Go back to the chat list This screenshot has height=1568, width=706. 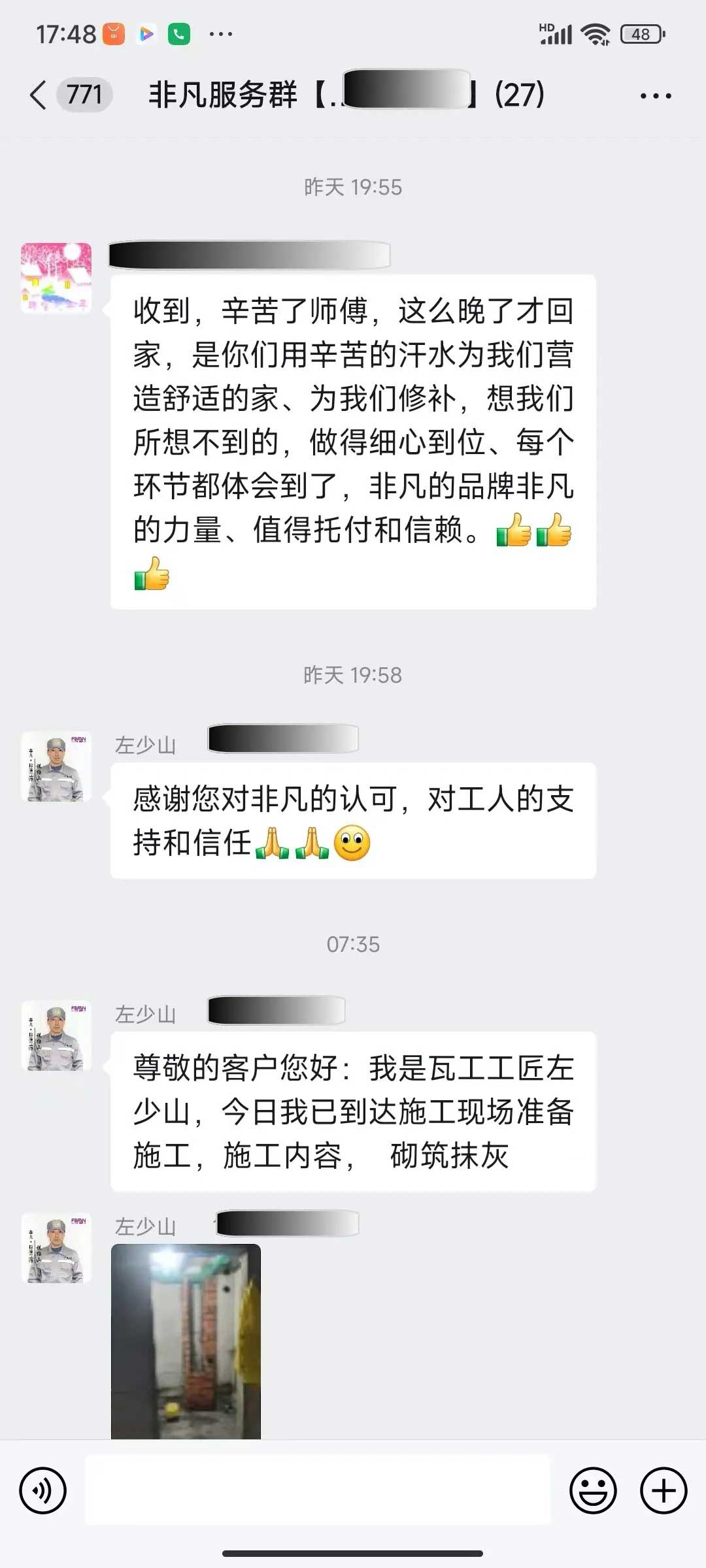[x=39, y=95]
